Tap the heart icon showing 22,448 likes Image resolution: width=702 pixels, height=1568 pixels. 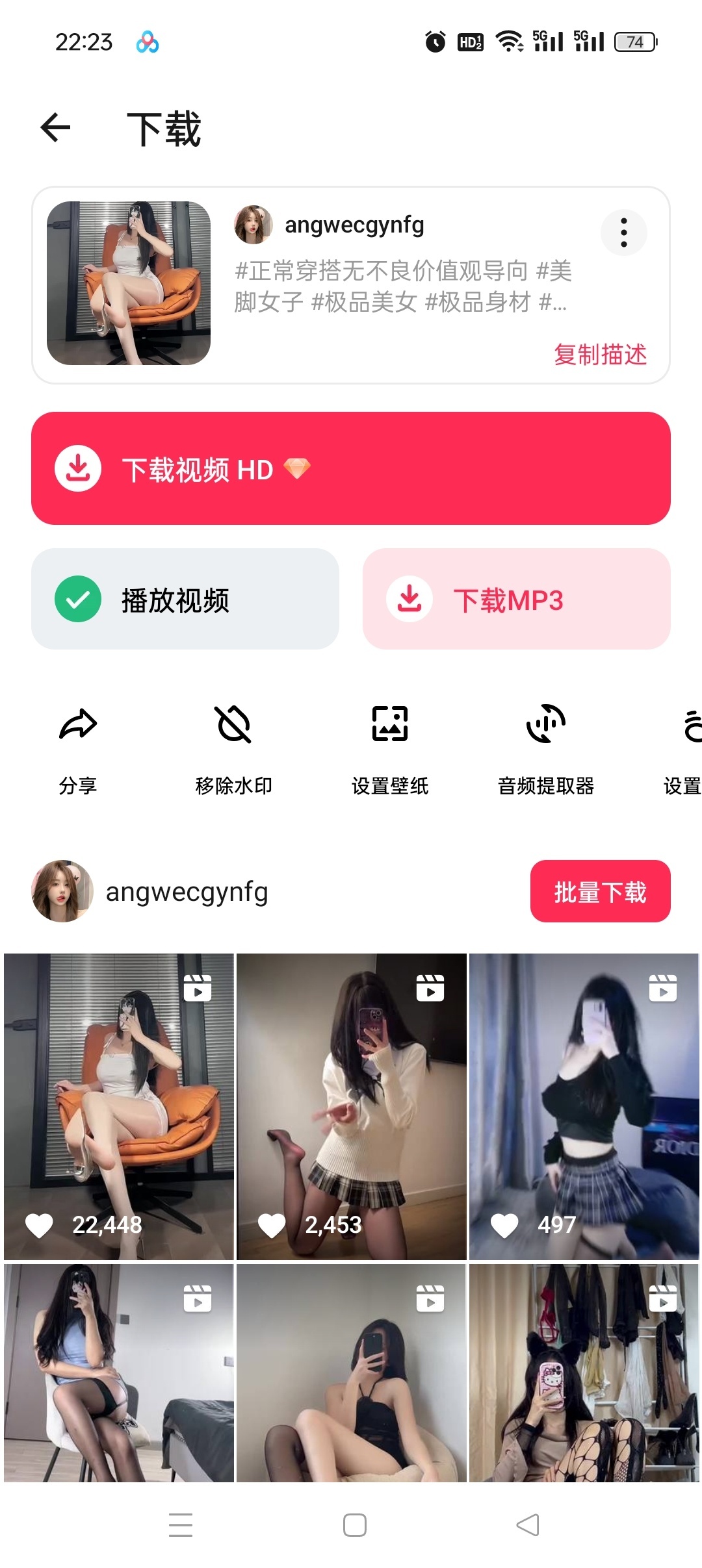(40, 1225)
